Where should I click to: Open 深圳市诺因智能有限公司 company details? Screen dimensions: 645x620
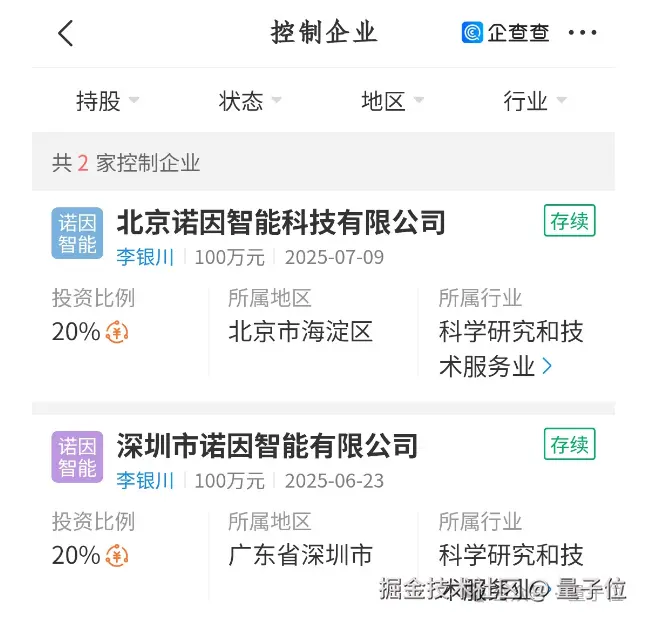tap(266, 444)
